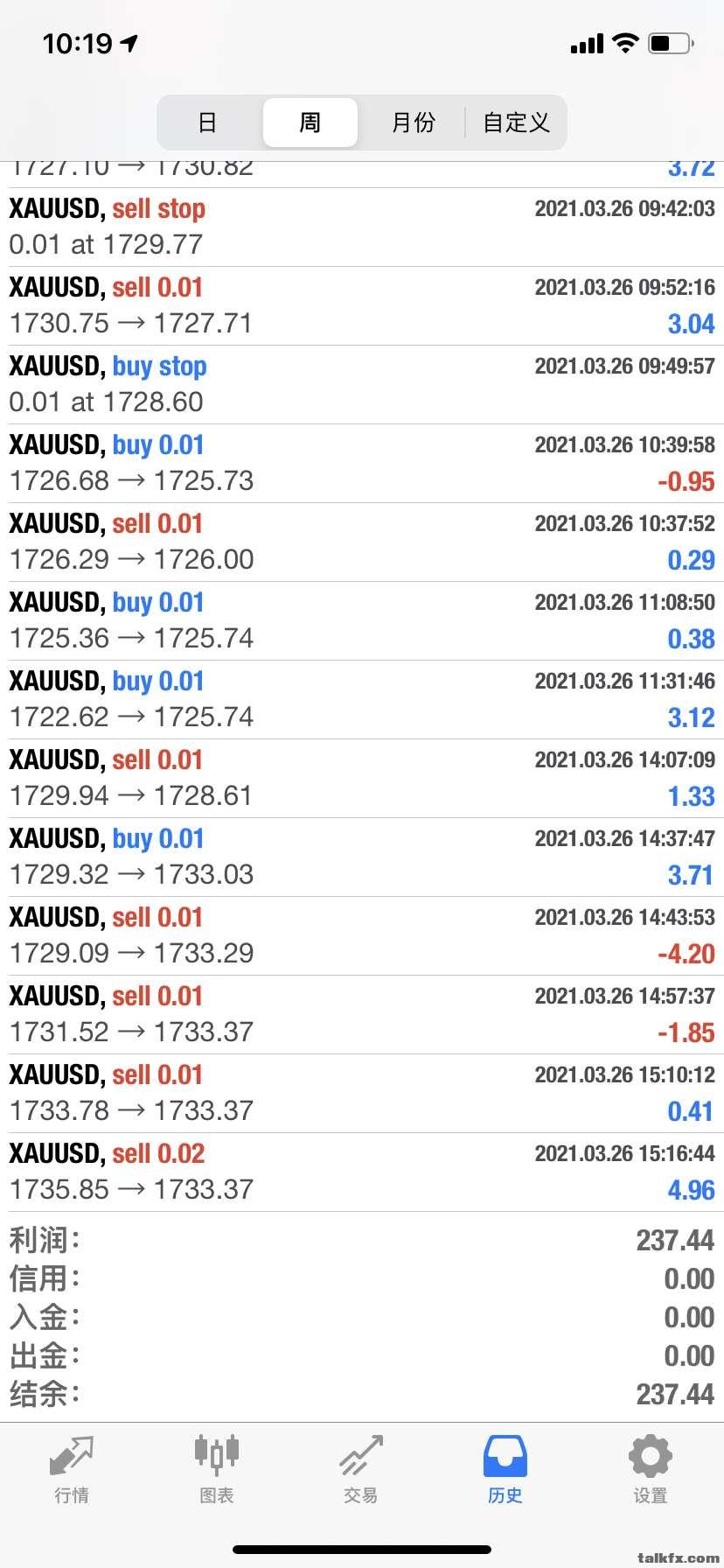The width and height of the screenshot is (724, 1568).
Task: Switch to the 日 (day) period
Action: click(207, 122)
